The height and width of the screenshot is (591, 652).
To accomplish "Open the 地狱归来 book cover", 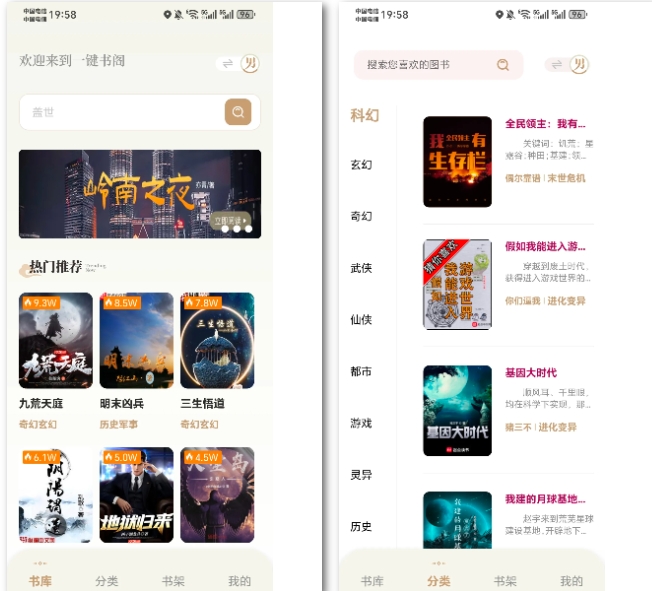I will pyautogui.click(x=136, y=495).
